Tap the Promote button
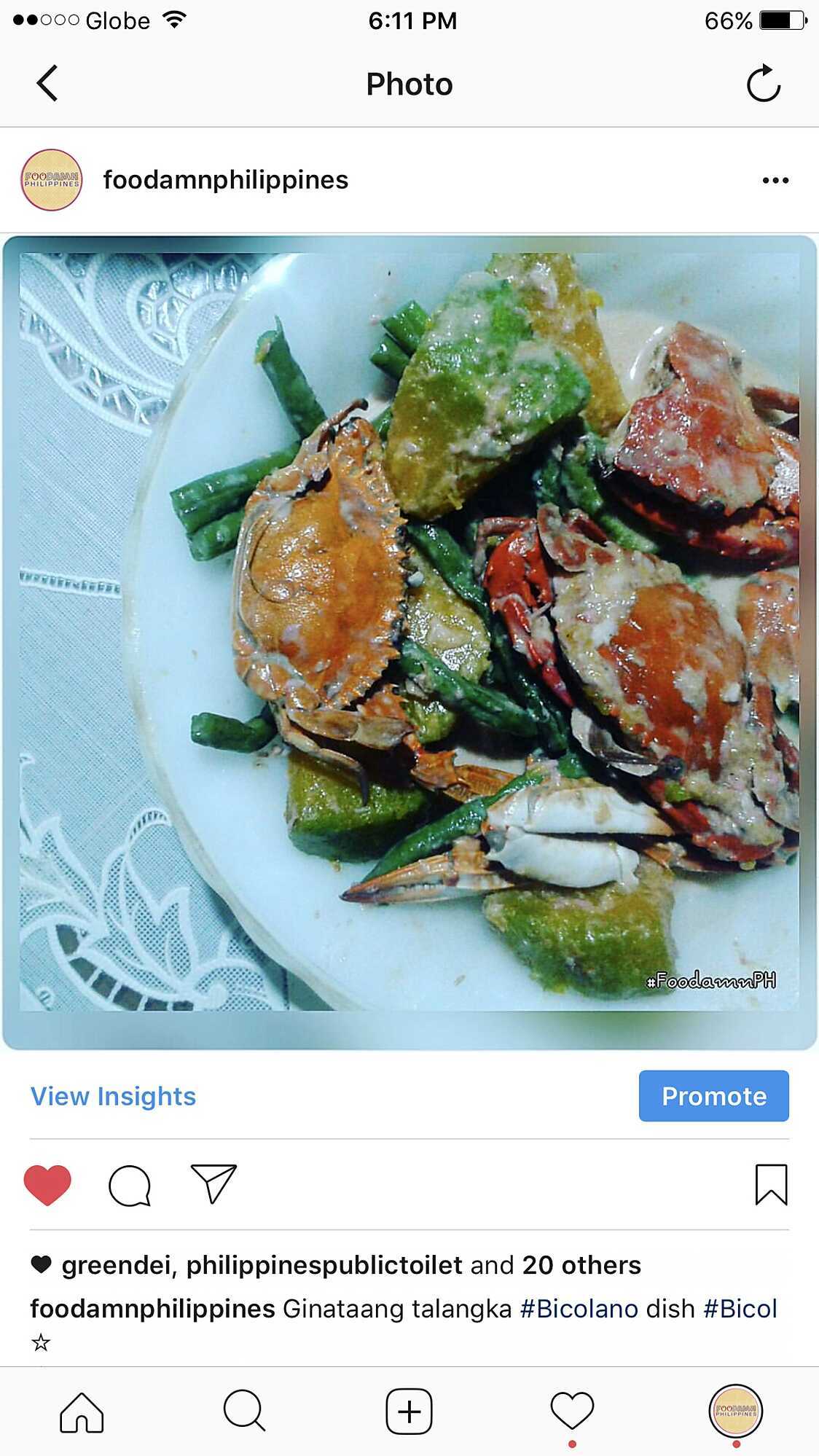Screen dimensions: 819x1456 pyautogui.click(x=713, y=1096)
